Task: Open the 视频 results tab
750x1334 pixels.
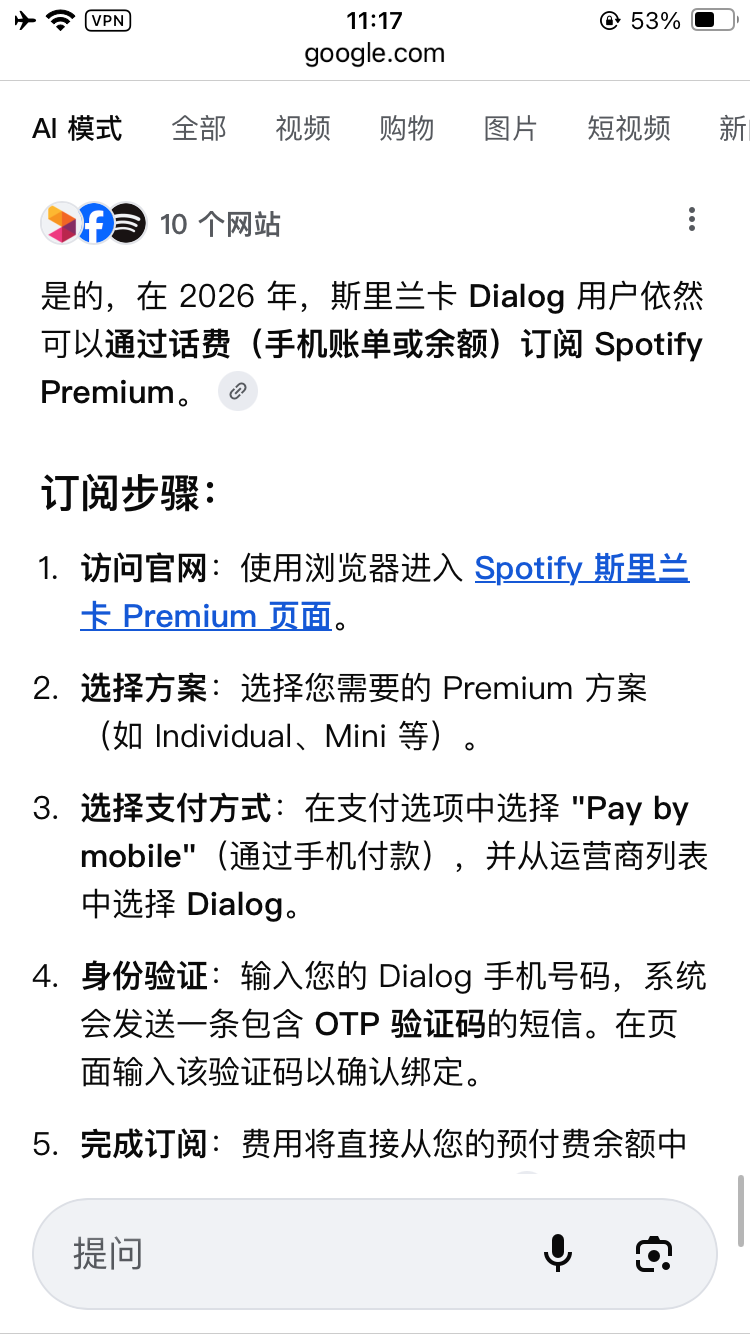Action: [x=303, y=128]
